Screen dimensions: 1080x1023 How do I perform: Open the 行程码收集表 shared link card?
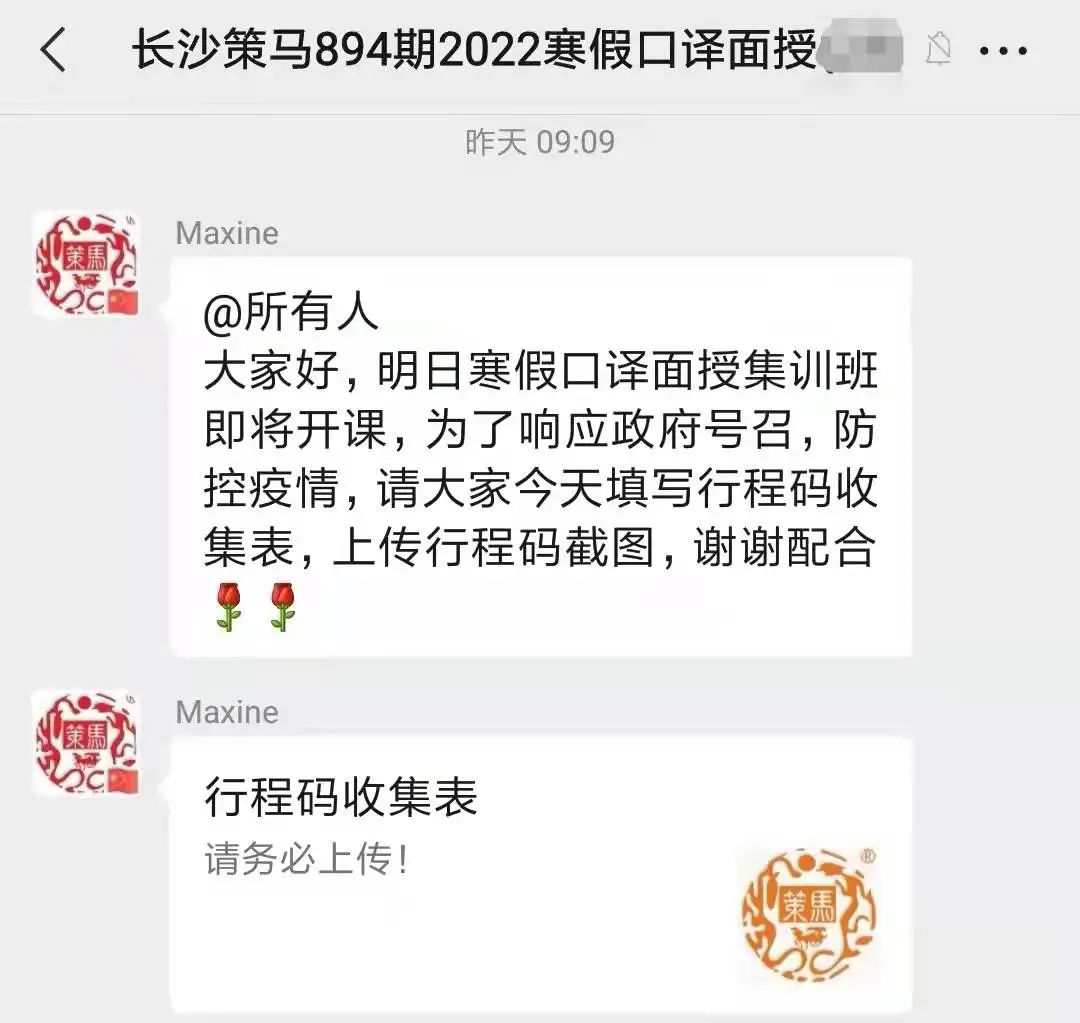pos(540,874)
